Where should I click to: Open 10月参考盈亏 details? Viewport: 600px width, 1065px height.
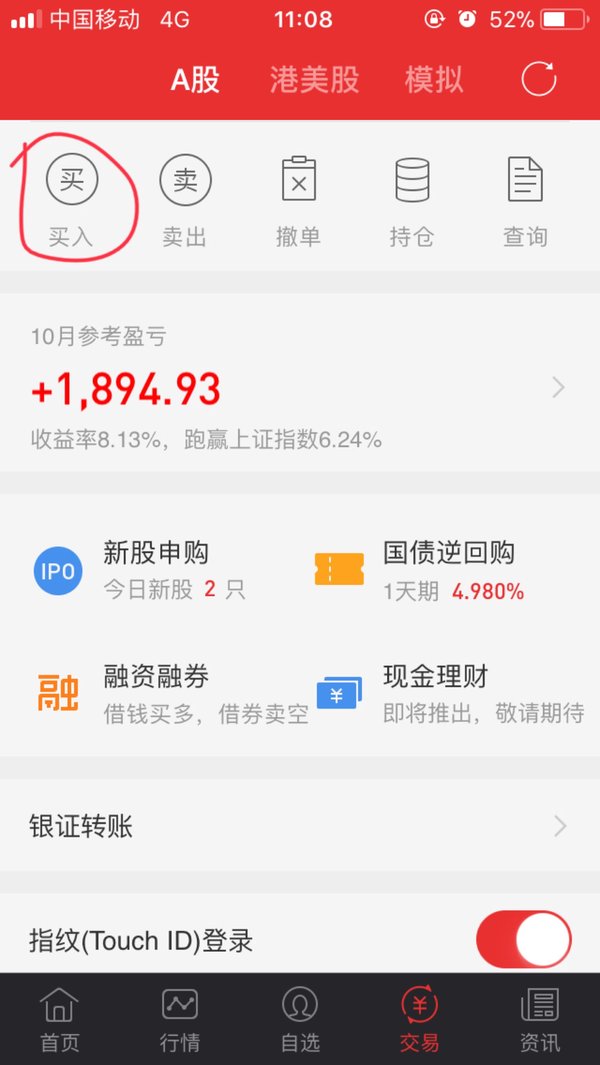click(300, 387)
